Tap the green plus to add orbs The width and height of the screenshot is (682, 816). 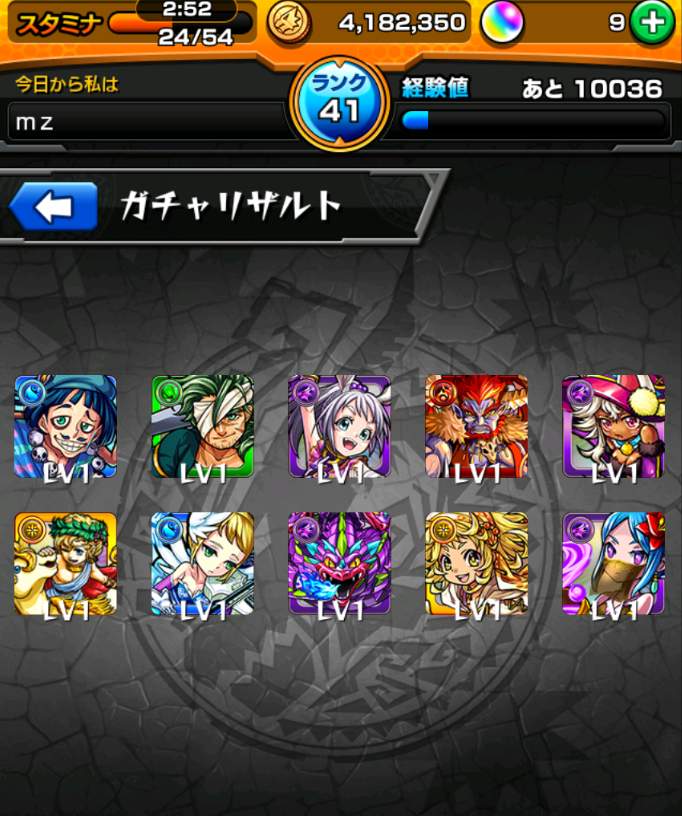click(x=652, y=23)
